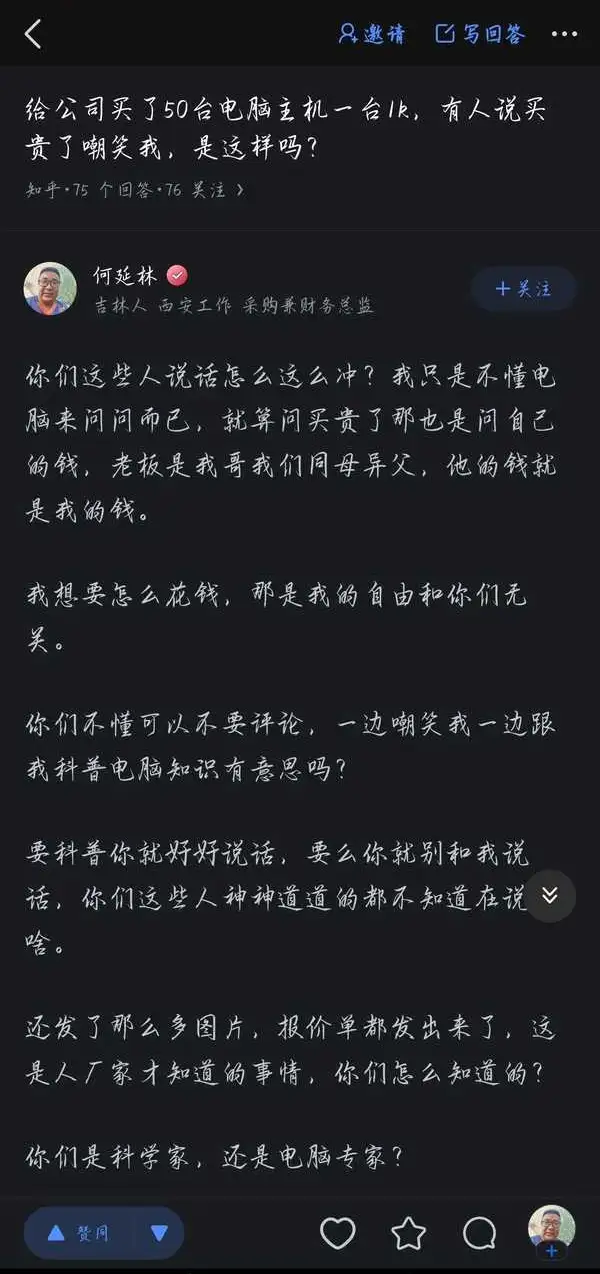600x1274 pixels.
Task: Tap the double-chevron button to jump ahead
Action: coord(550,896)
